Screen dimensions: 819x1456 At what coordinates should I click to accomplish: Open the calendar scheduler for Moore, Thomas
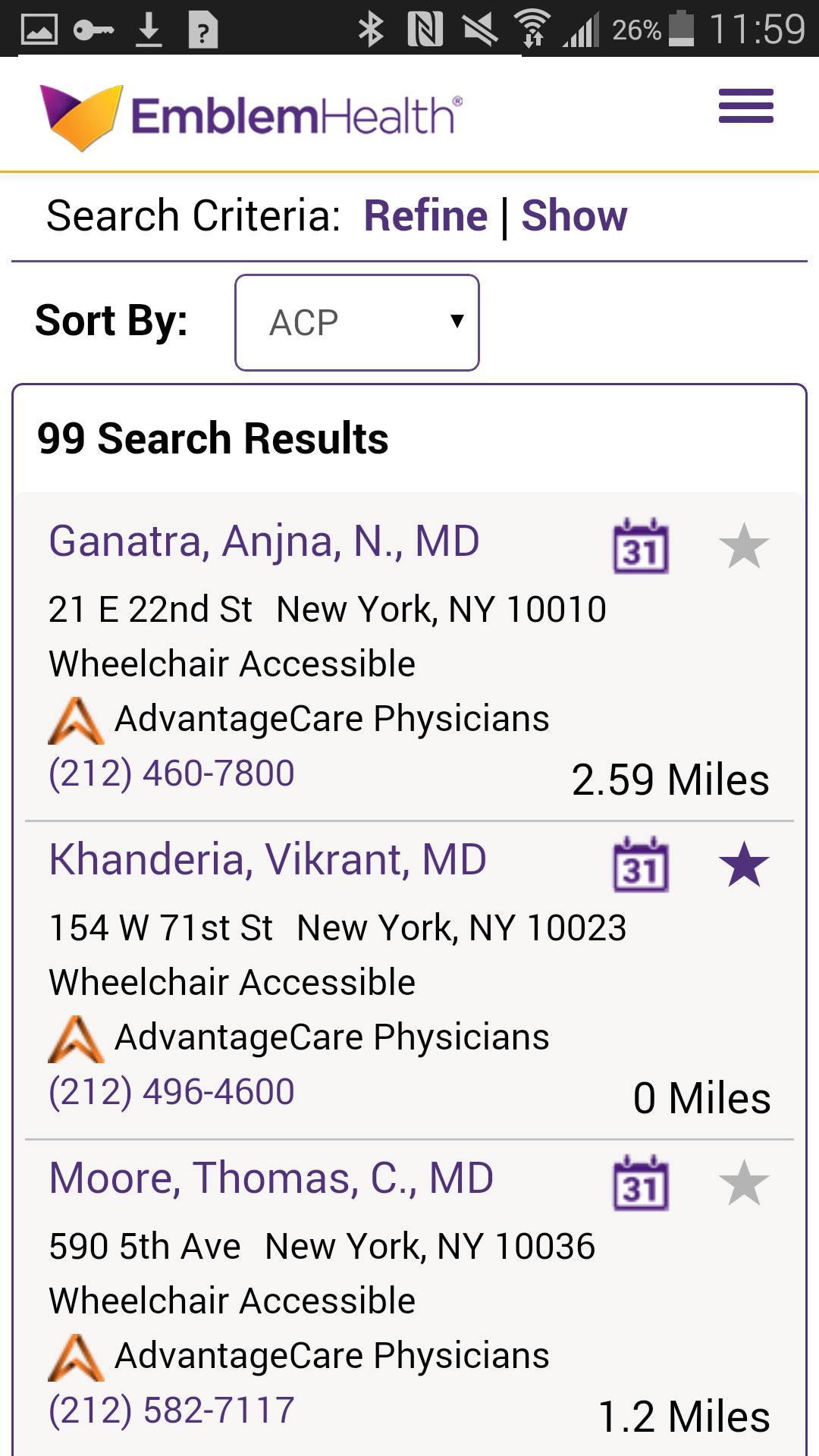point(641,1183)
